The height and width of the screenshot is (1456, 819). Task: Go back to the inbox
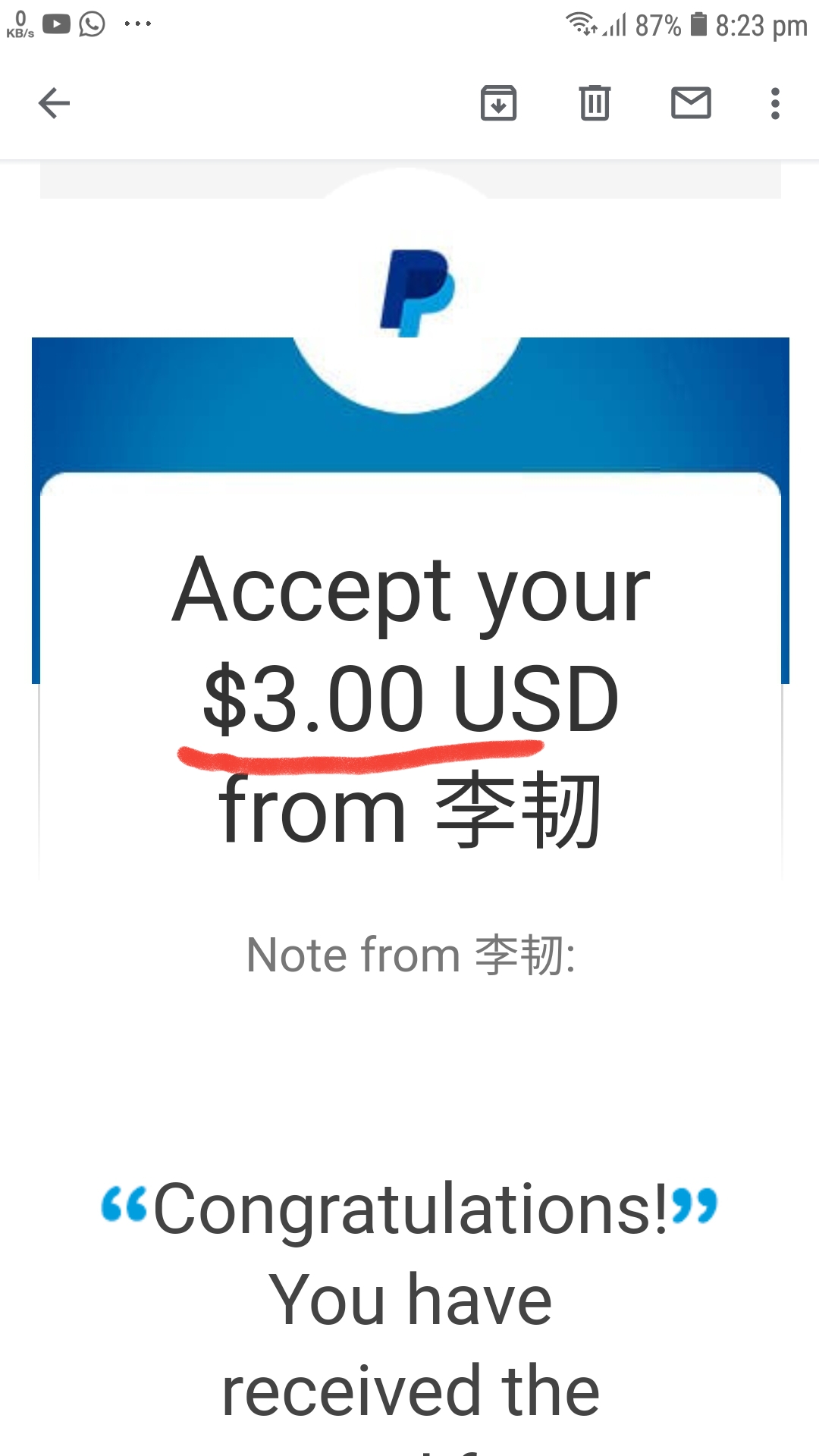[54, 103]
